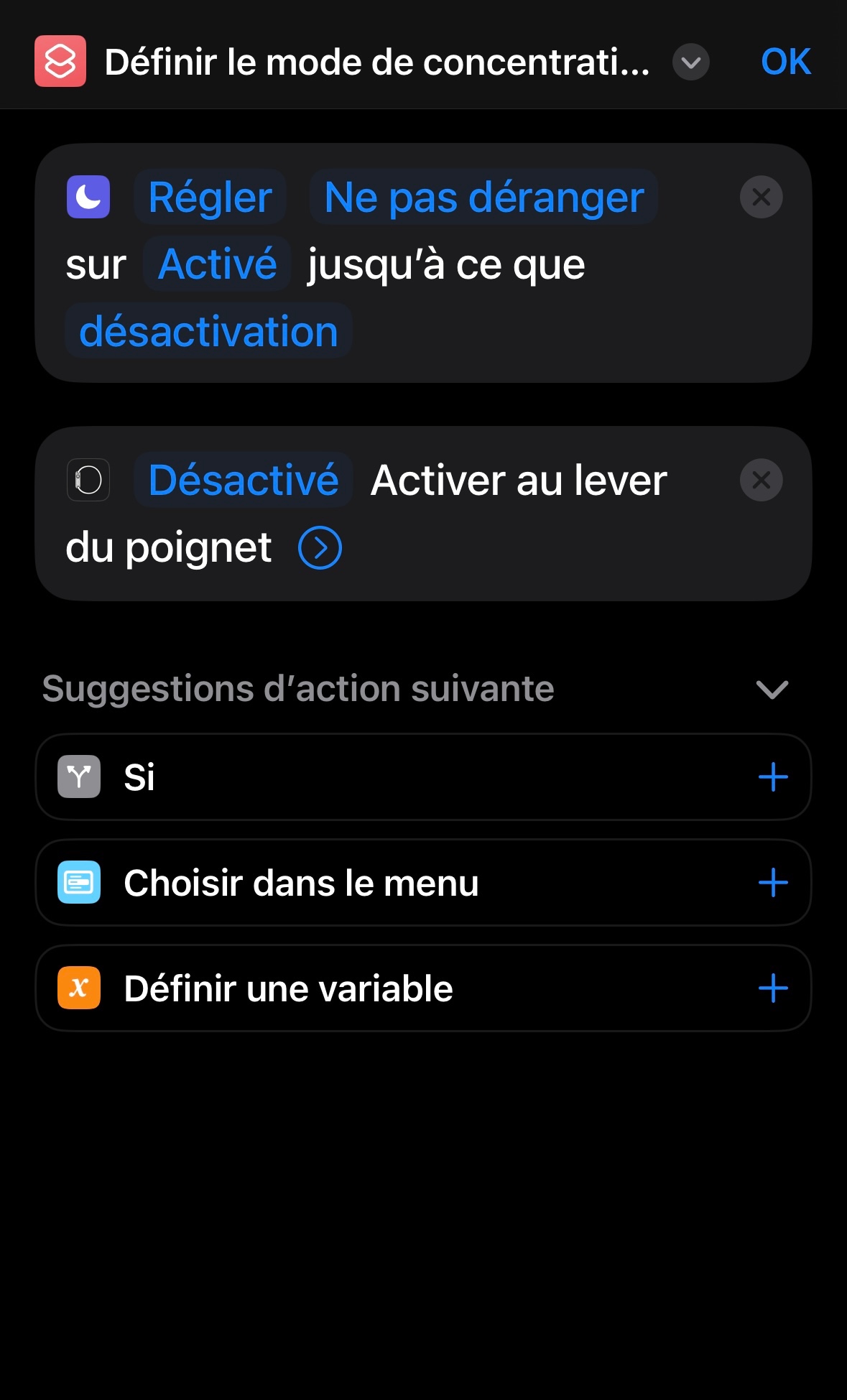The height and width of the screenshot is (1400, 847).
Task: Edit the désactivation duration parameter
Action: [x=208, y=331]
